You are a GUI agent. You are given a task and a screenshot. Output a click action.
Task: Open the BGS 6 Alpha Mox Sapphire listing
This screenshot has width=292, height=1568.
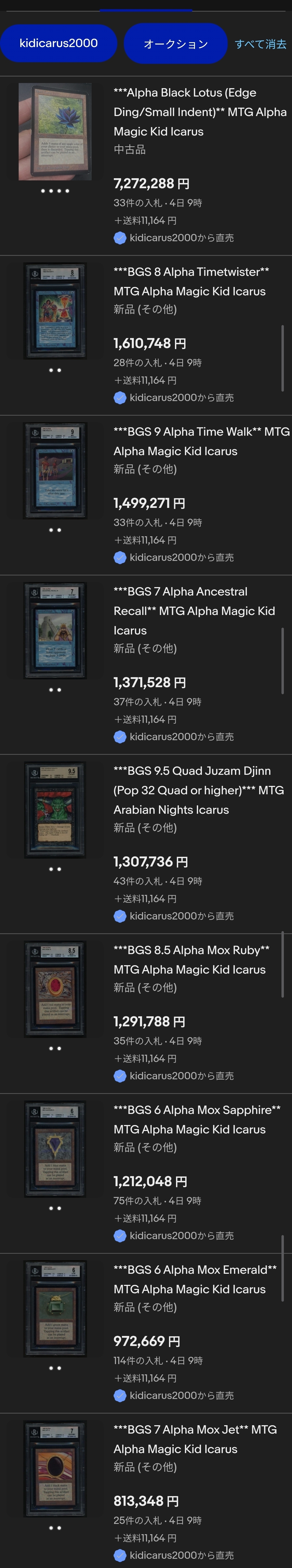(197, 1119)
